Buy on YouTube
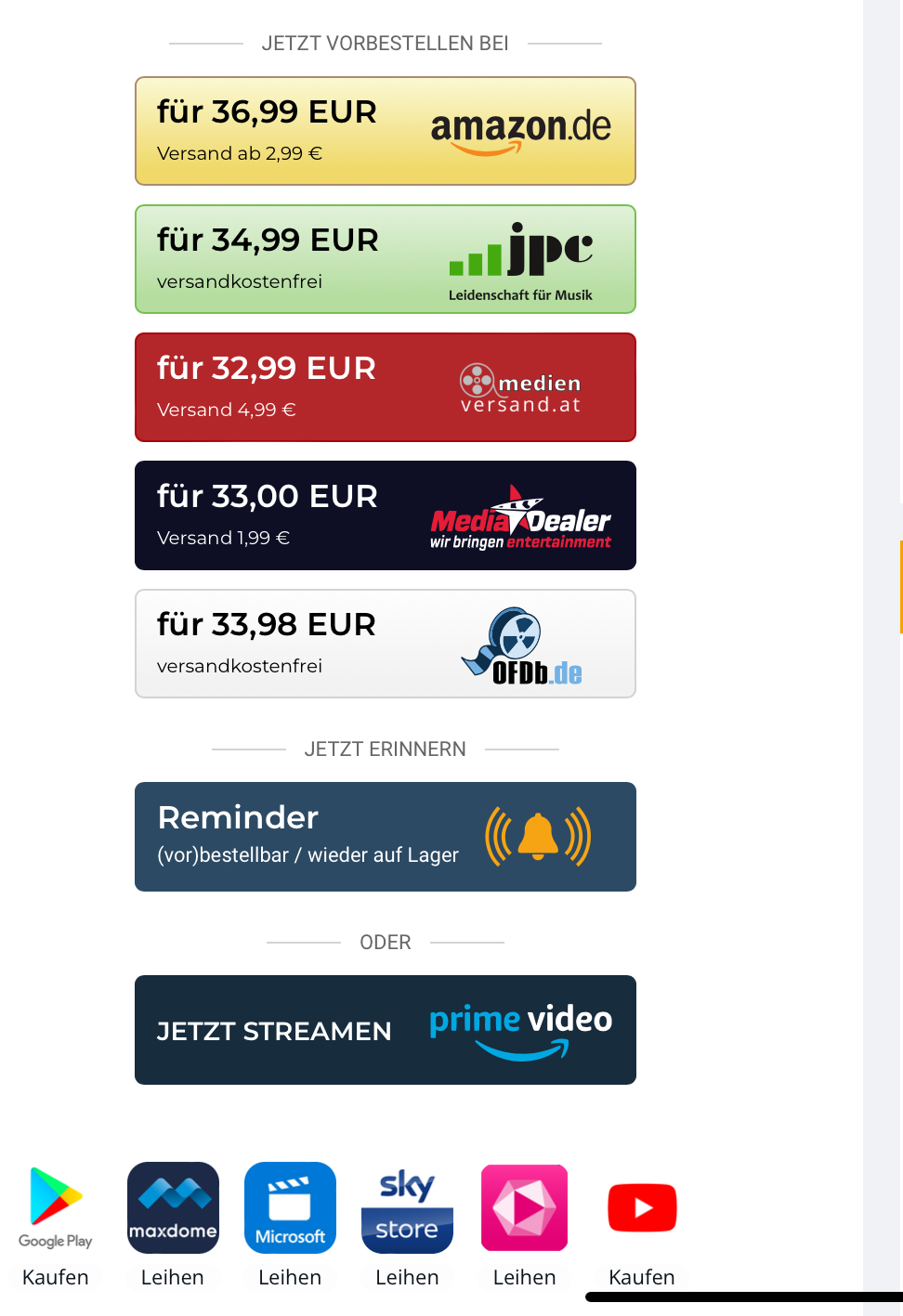 [642, 1224]
